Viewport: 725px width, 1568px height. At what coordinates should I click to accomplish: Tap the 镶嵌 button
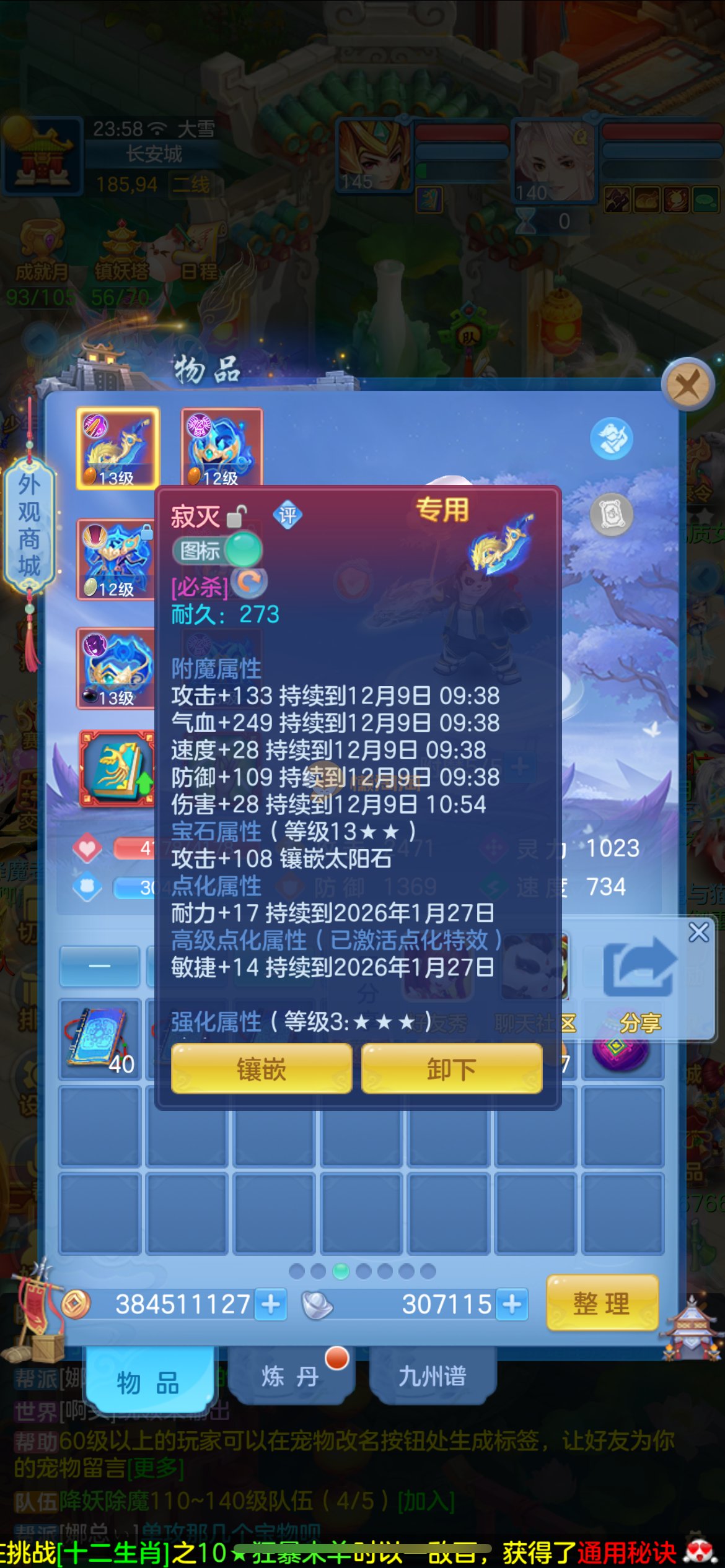click(x=261, y=1068)
